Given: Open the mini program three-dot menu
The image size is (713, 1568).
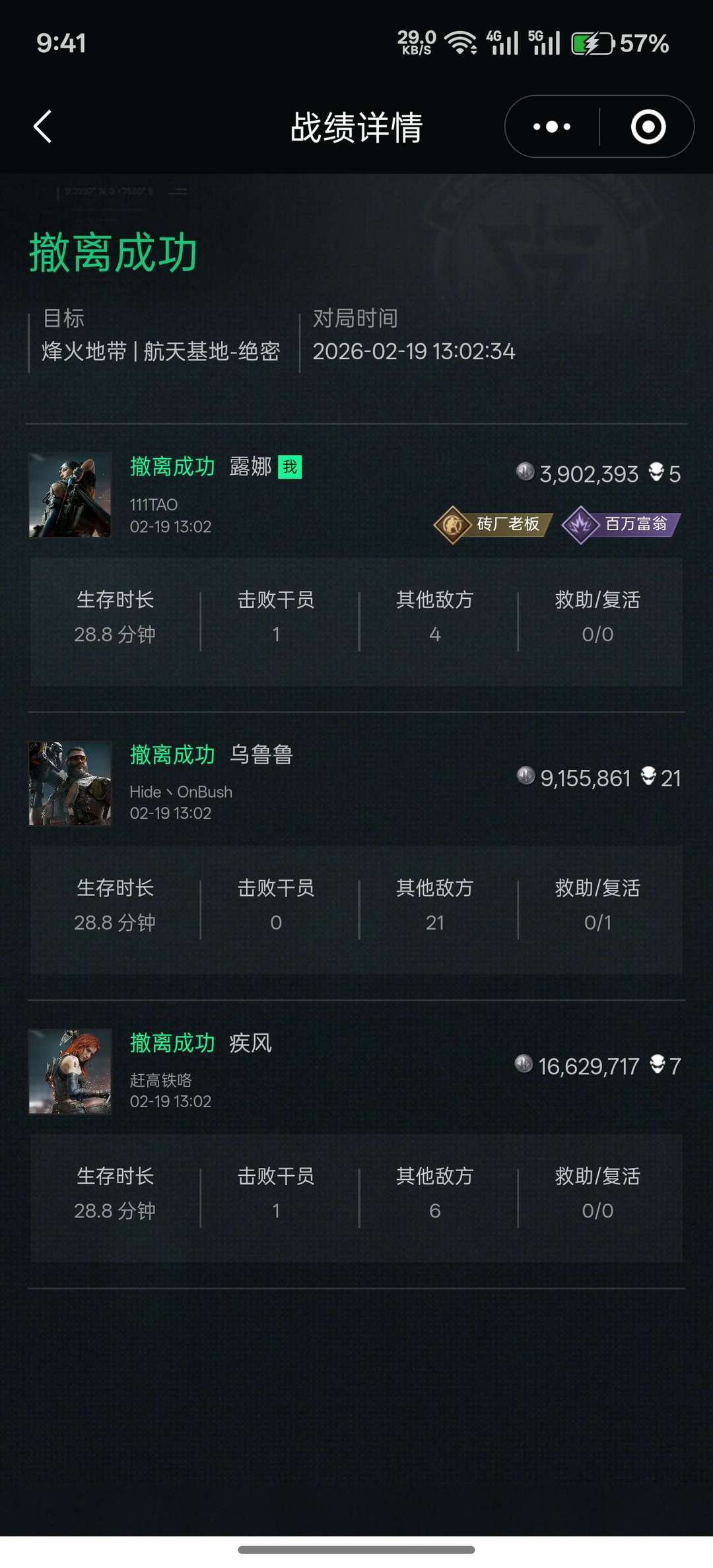Looking at the screenshot, I should click(x=552, y=127).
